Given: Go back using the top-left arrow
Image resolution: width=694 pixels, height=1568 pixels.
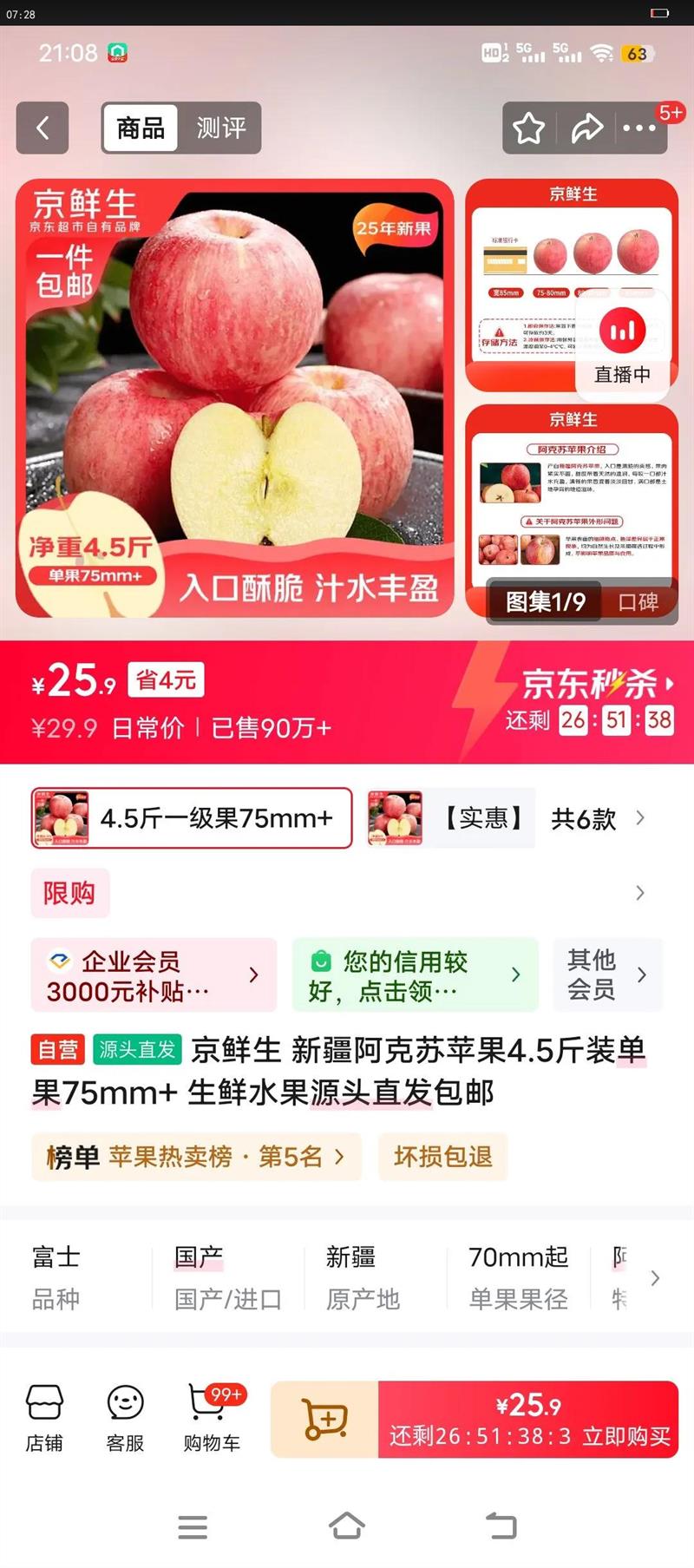Looking at the screenshot, I should 43,128.
